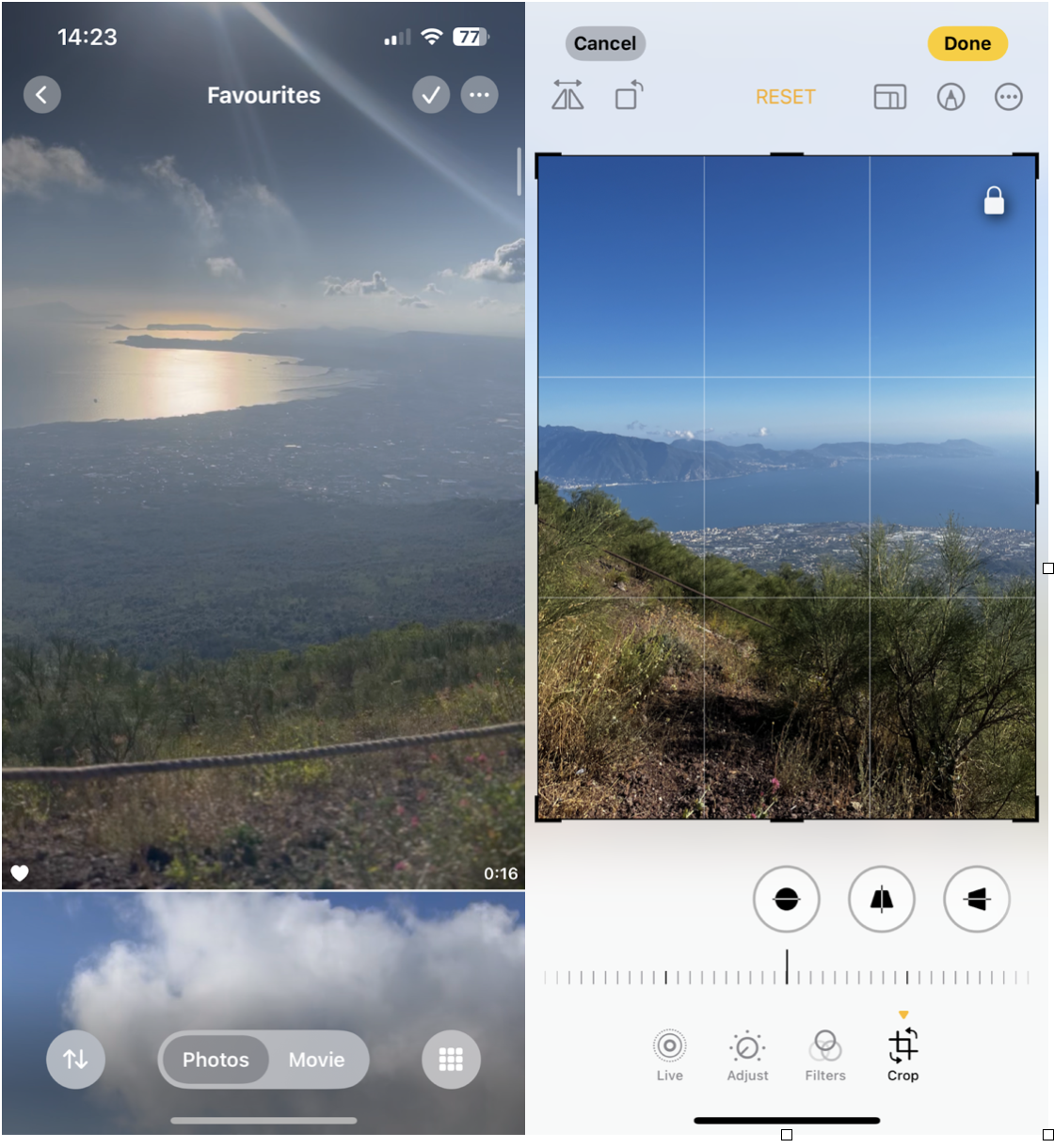Open the sort arrows button

tap(75, 1060)
